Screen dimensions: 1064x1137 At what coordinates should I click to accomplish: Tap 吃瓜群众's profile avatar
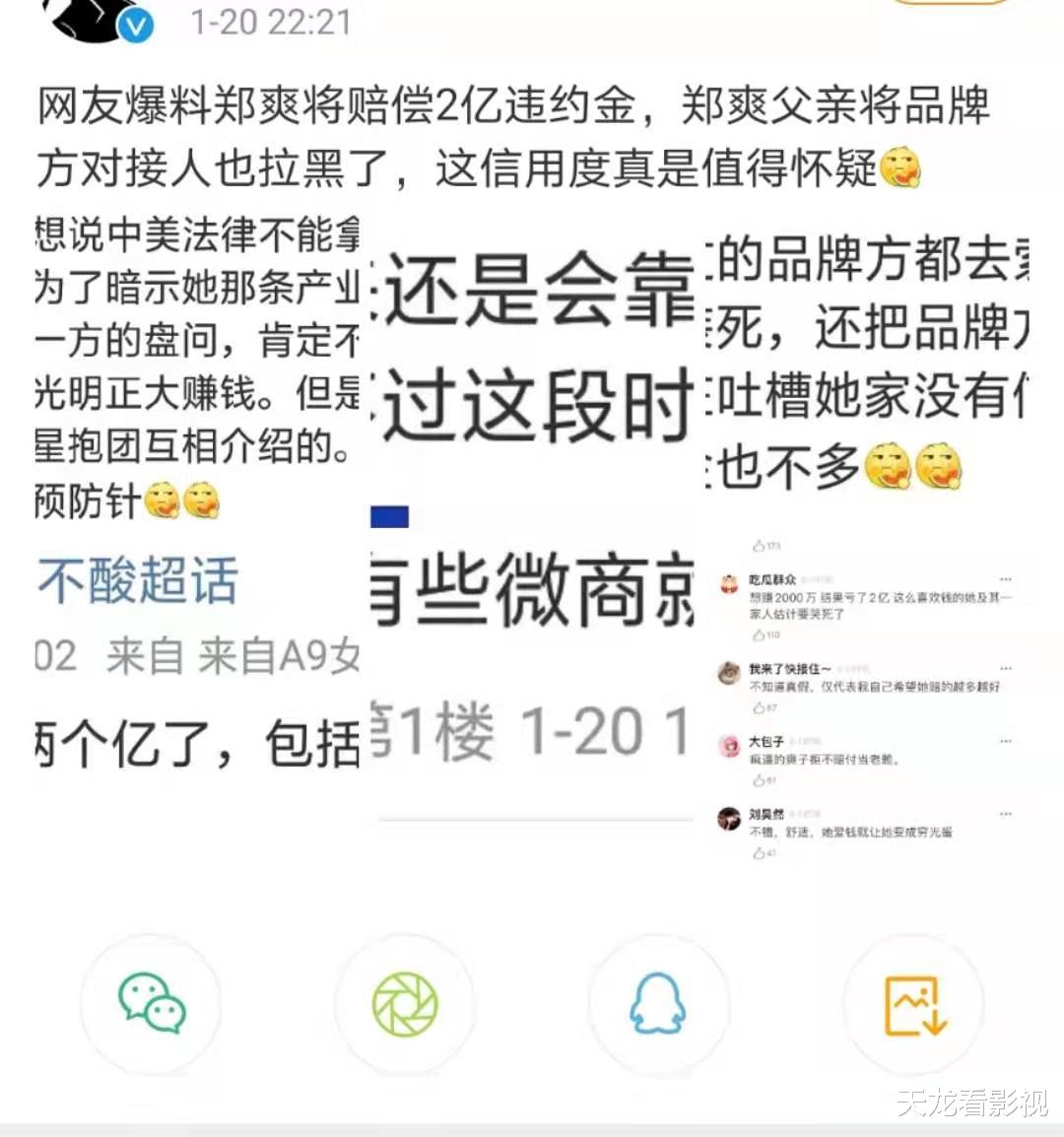click(728, 583)
